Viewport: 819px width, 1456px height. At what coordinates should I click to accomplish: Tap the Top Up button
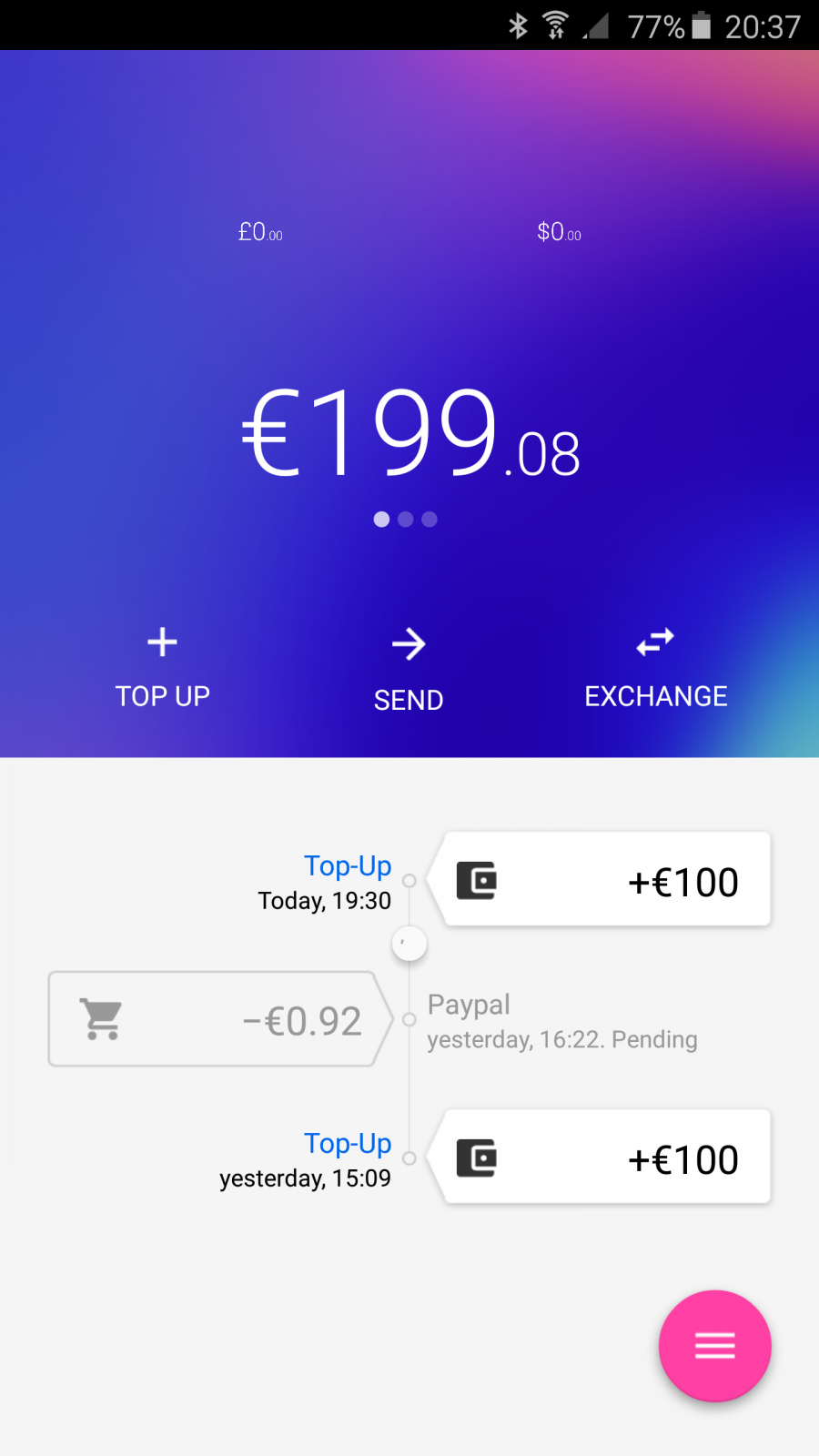coord(162,669)
